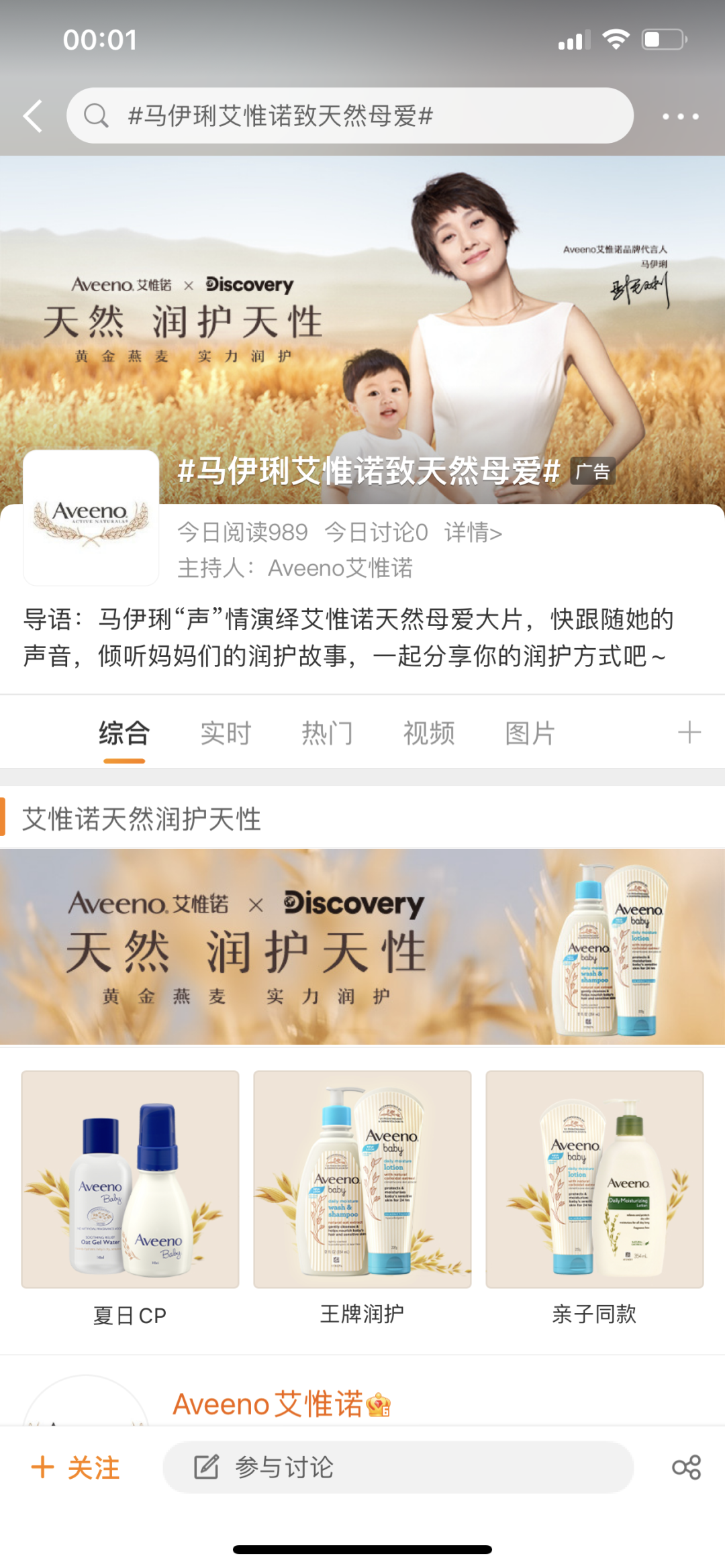
Task: Share this topic page
Action: pos(686,1467)
